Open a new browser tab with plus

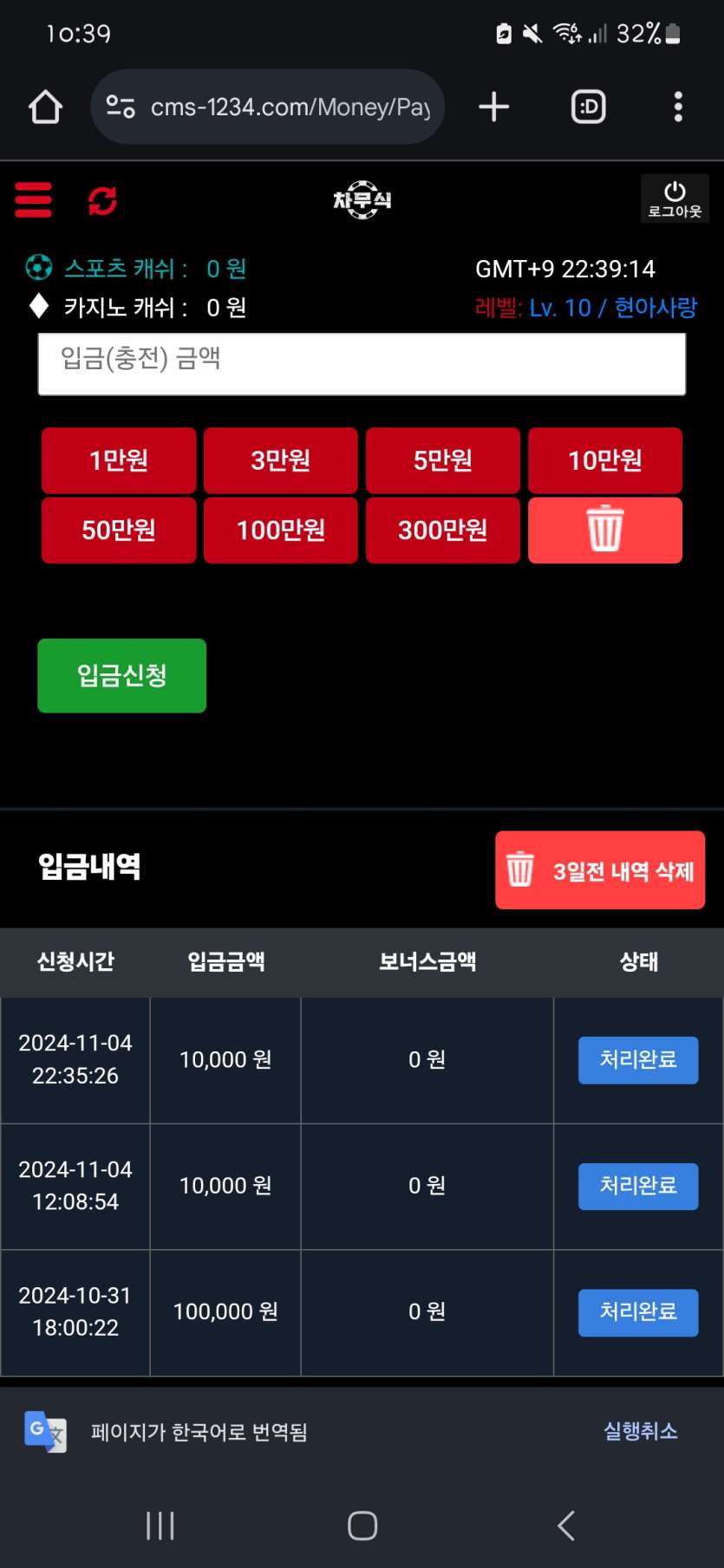coord(493,107)
